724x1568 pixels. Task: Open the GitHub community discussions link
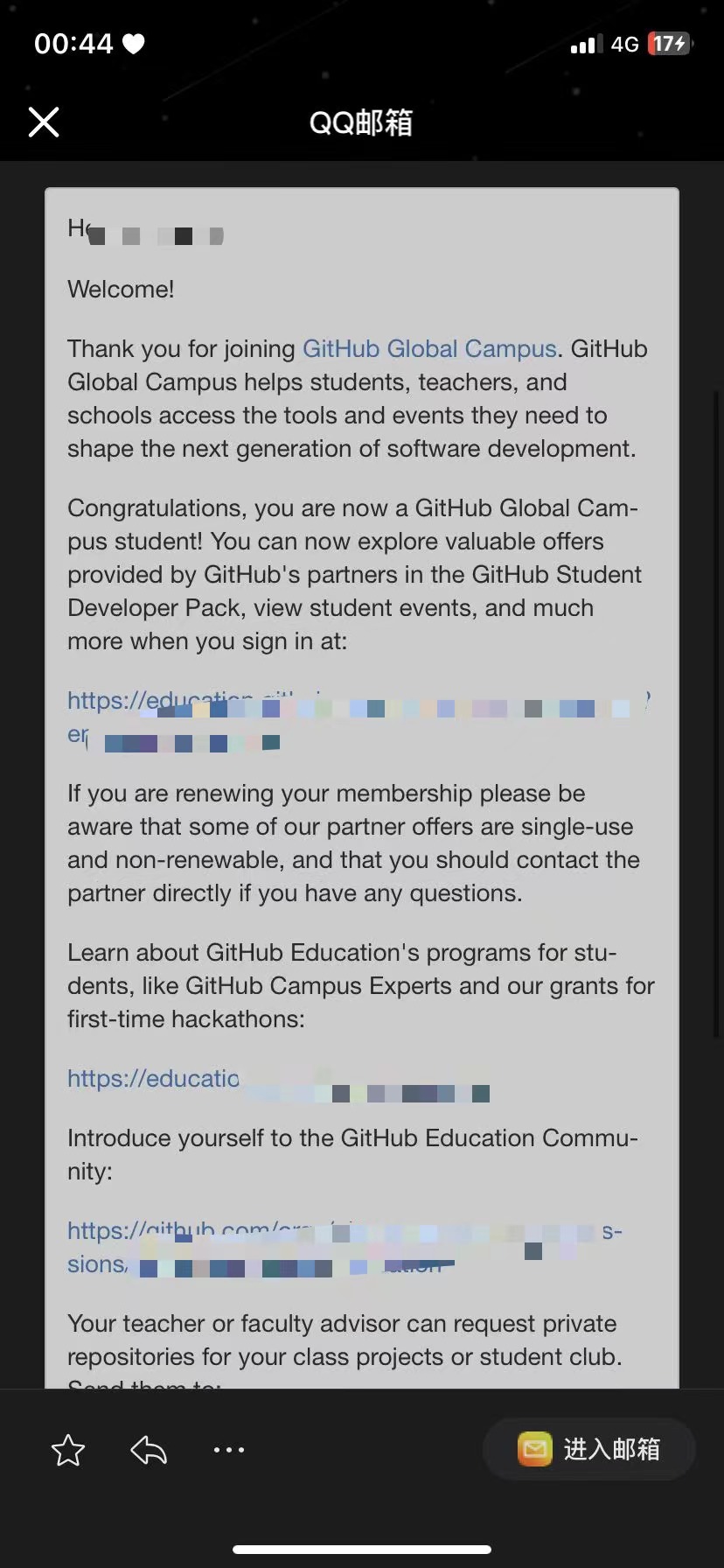tap(345, 1247)
